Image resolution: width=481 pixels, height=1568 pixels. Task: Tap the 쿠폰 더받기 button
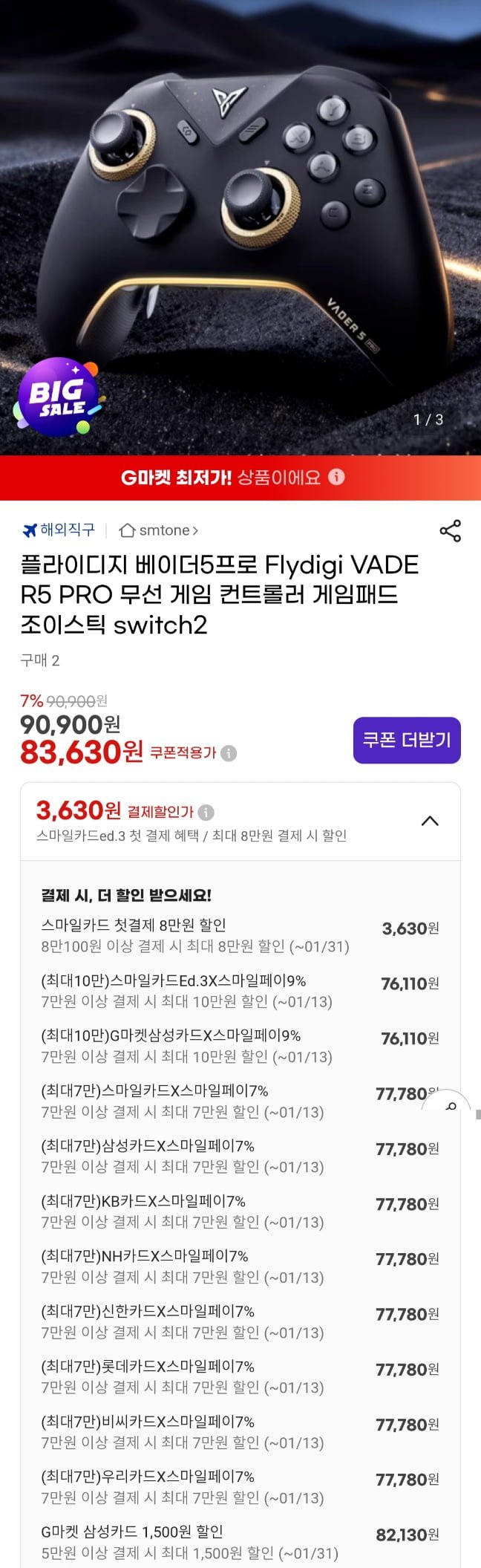click(406, 740)
